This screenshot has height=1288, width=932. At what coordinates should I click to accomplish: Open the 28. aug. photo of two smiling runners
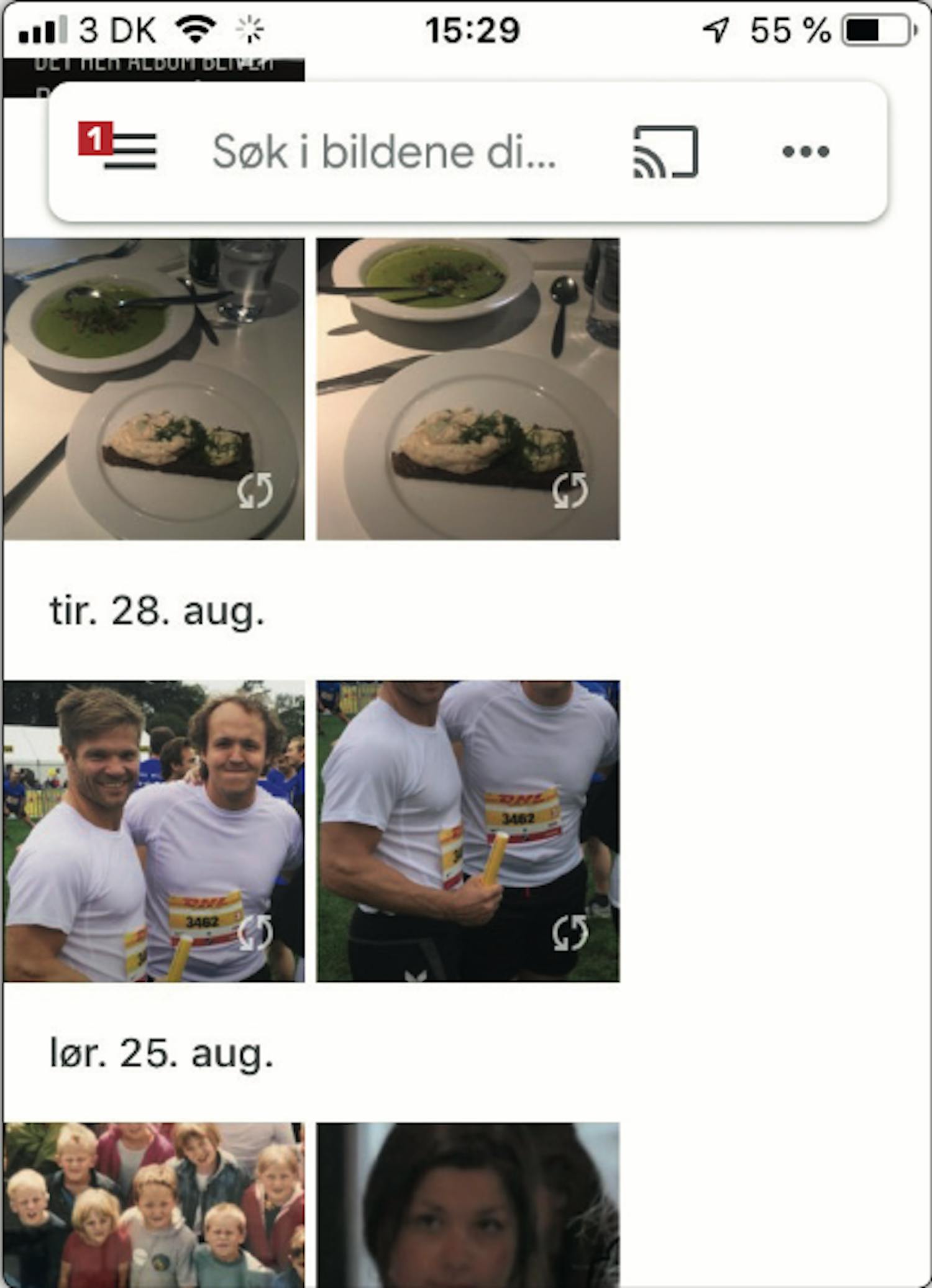[153, 831]
